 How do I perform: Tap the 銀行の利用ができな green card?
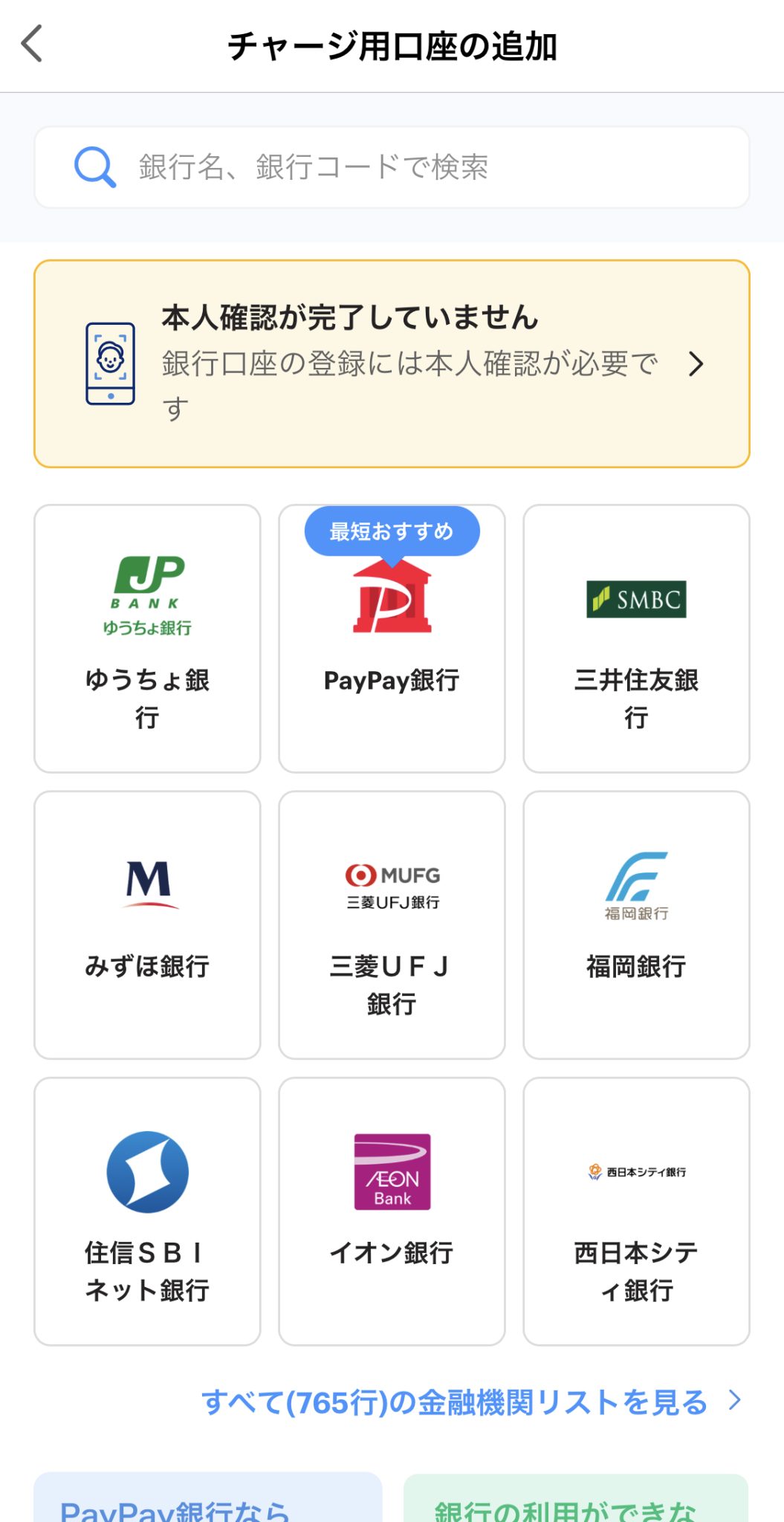[x=574, y=1501]
